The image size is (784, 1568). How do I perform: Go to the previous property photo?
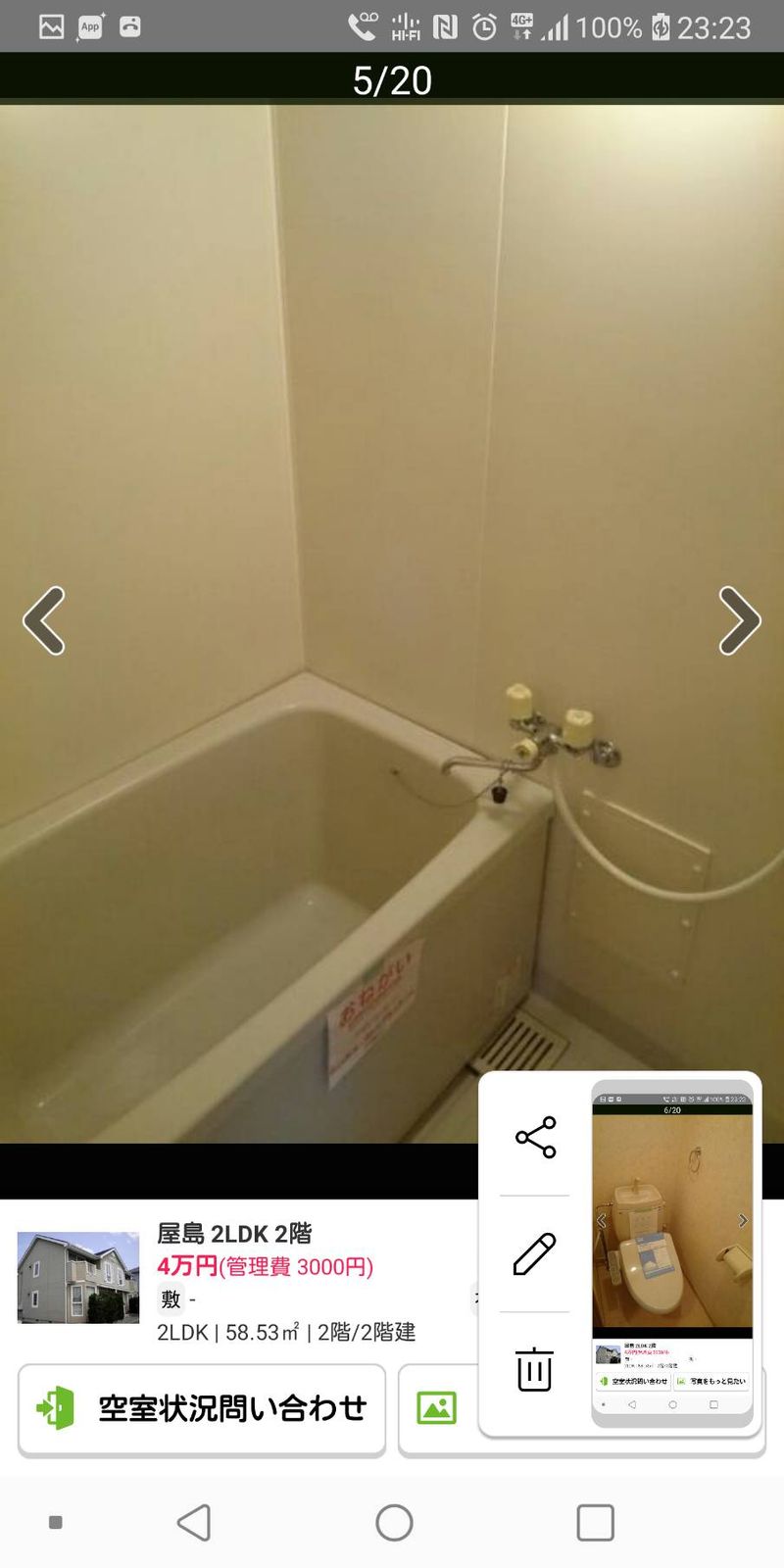click(44, 620)
